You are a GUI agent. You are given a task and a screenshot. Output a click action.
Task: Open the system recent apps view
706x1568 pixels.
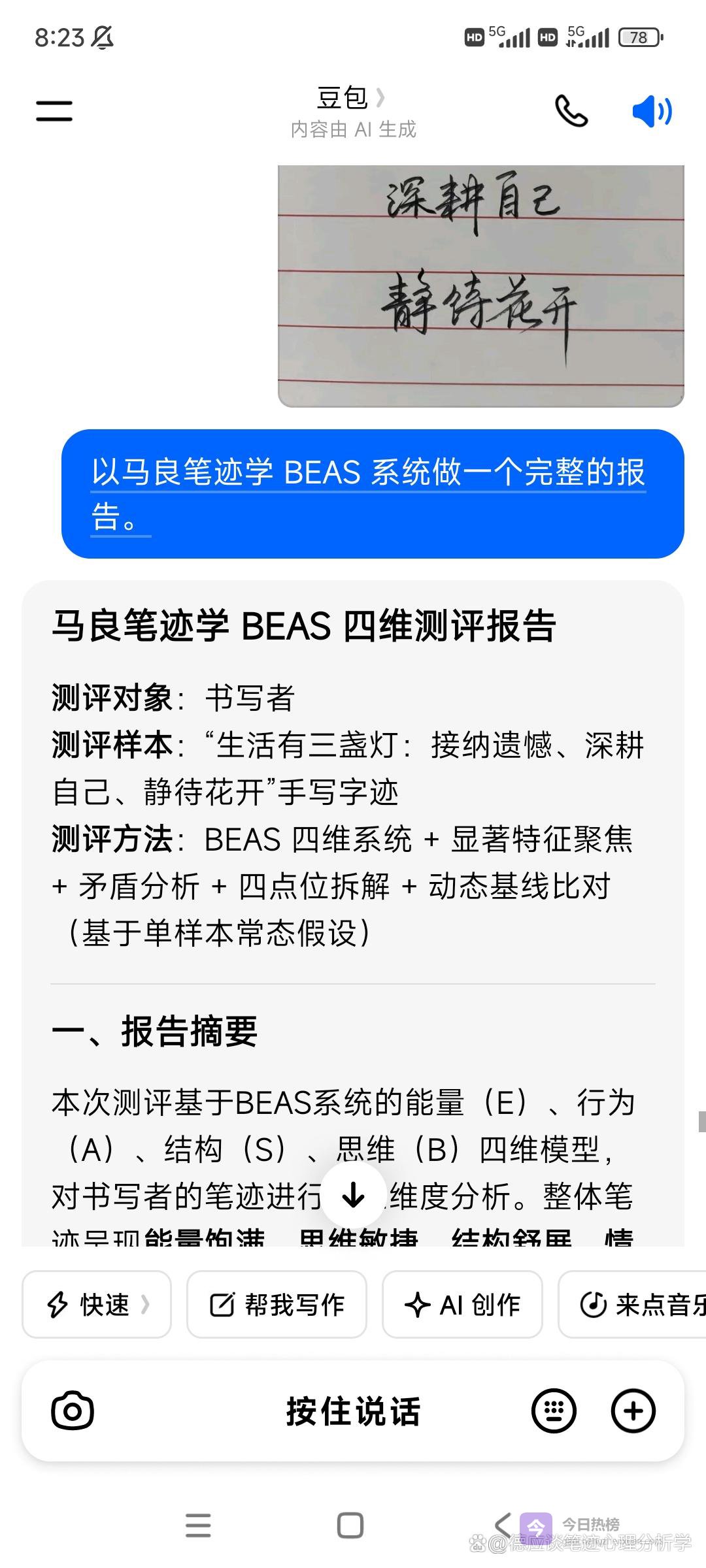[x=198, y=1526]
